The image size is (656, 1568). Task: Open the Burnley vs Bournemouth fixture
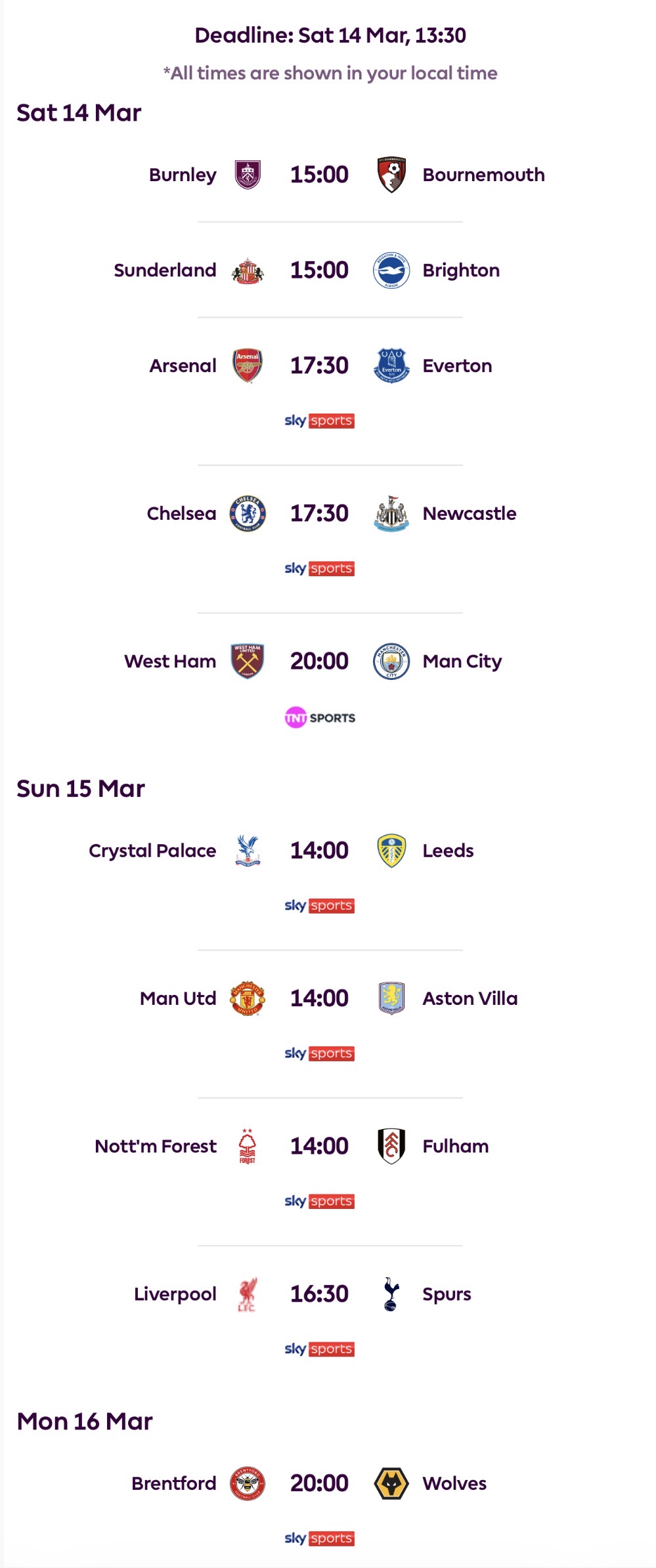pos(319,175)
